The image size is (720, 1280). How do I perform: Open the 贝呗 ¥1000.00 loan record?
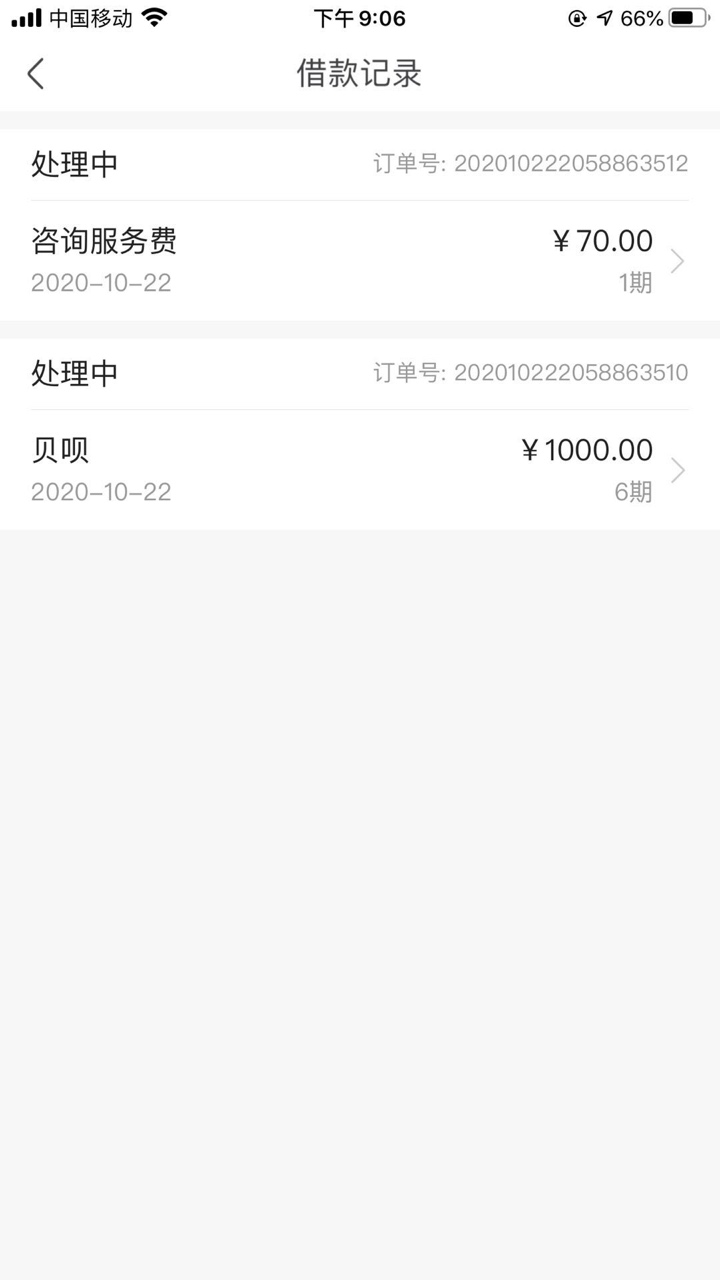tap(360, 470)
